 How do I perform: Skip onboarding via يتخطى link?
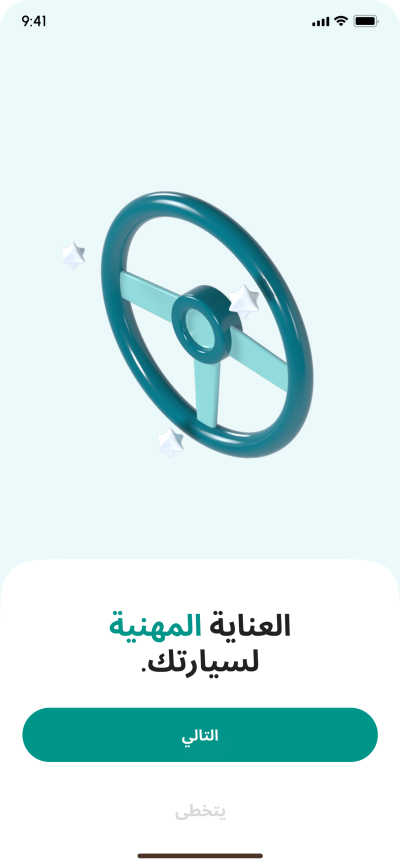[x=200, y=812]
